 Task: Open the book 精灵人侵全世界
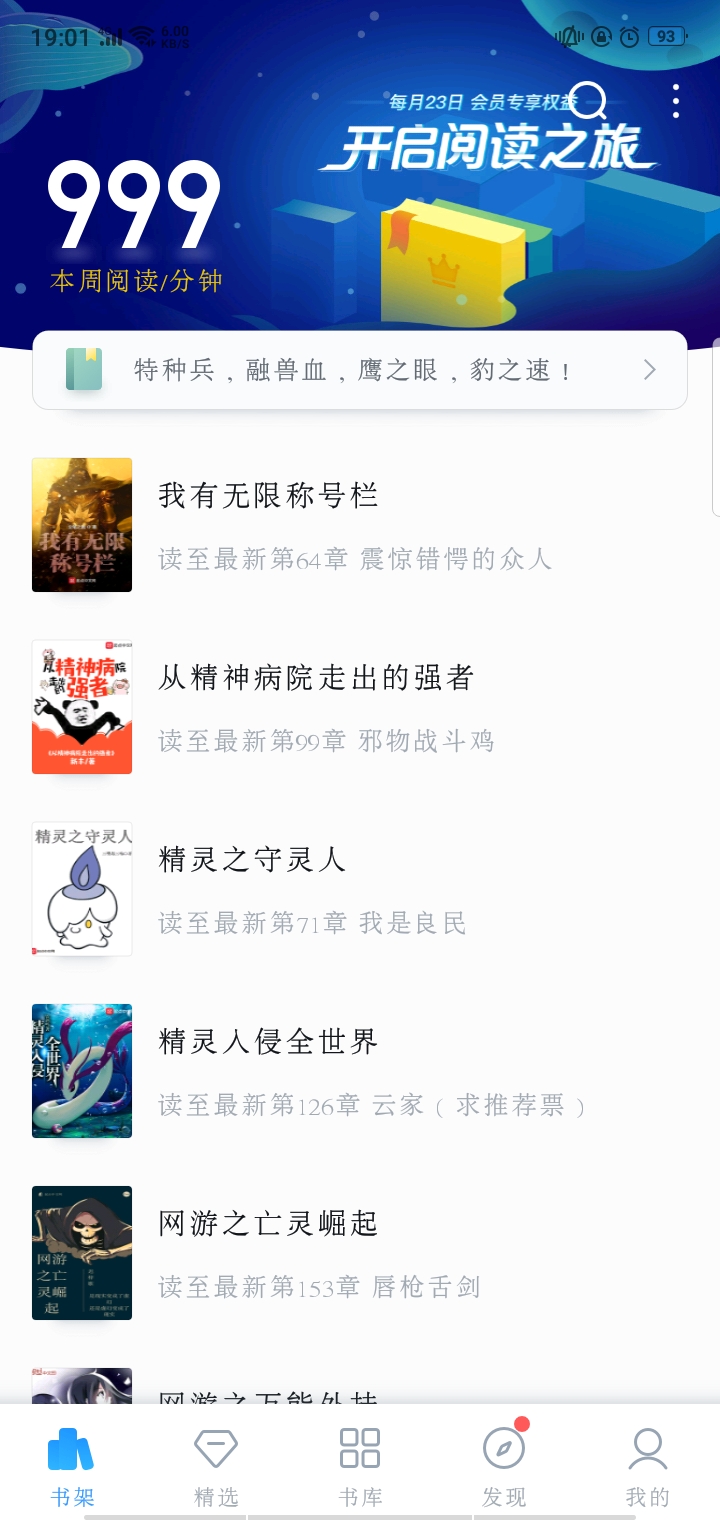(268, 1042)
